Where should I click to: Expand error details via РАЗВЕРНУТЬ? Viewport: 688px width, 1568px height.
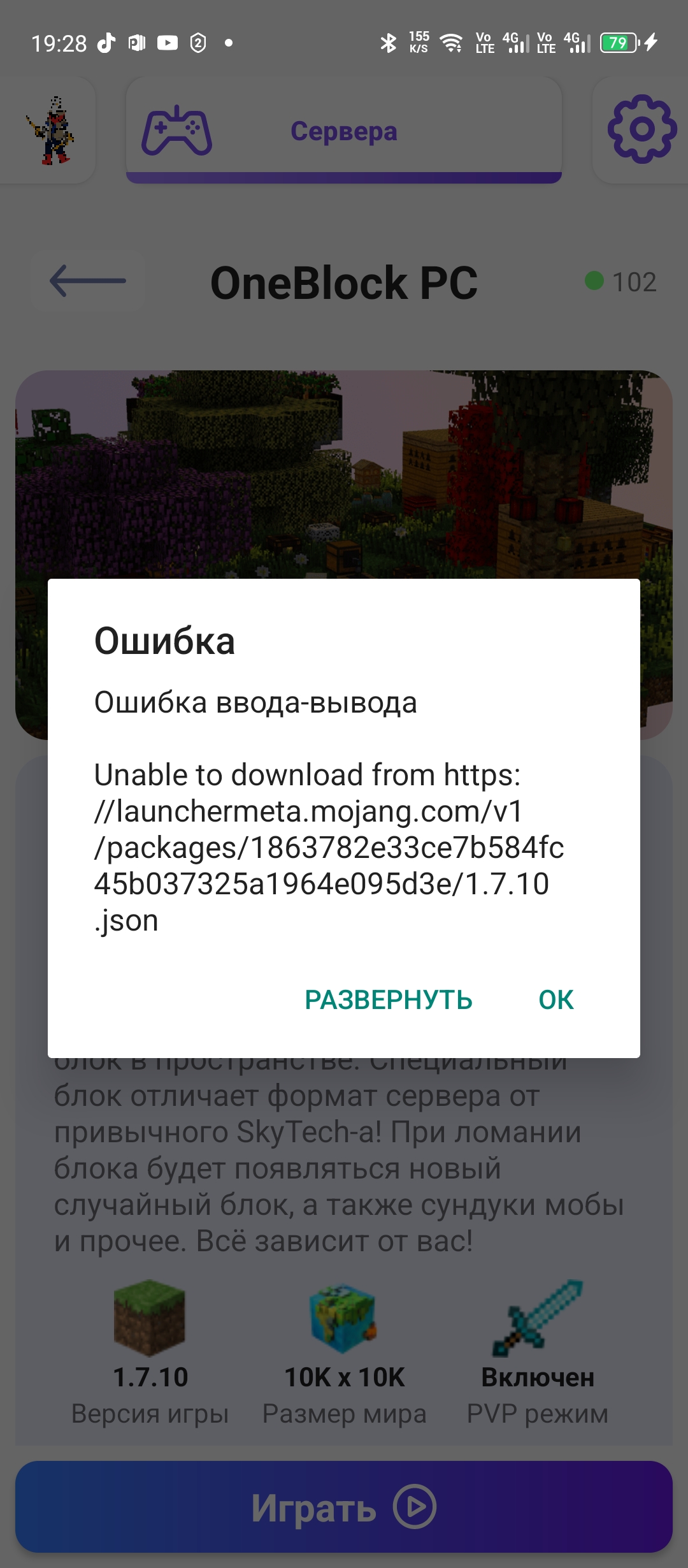click(389, 1000)
